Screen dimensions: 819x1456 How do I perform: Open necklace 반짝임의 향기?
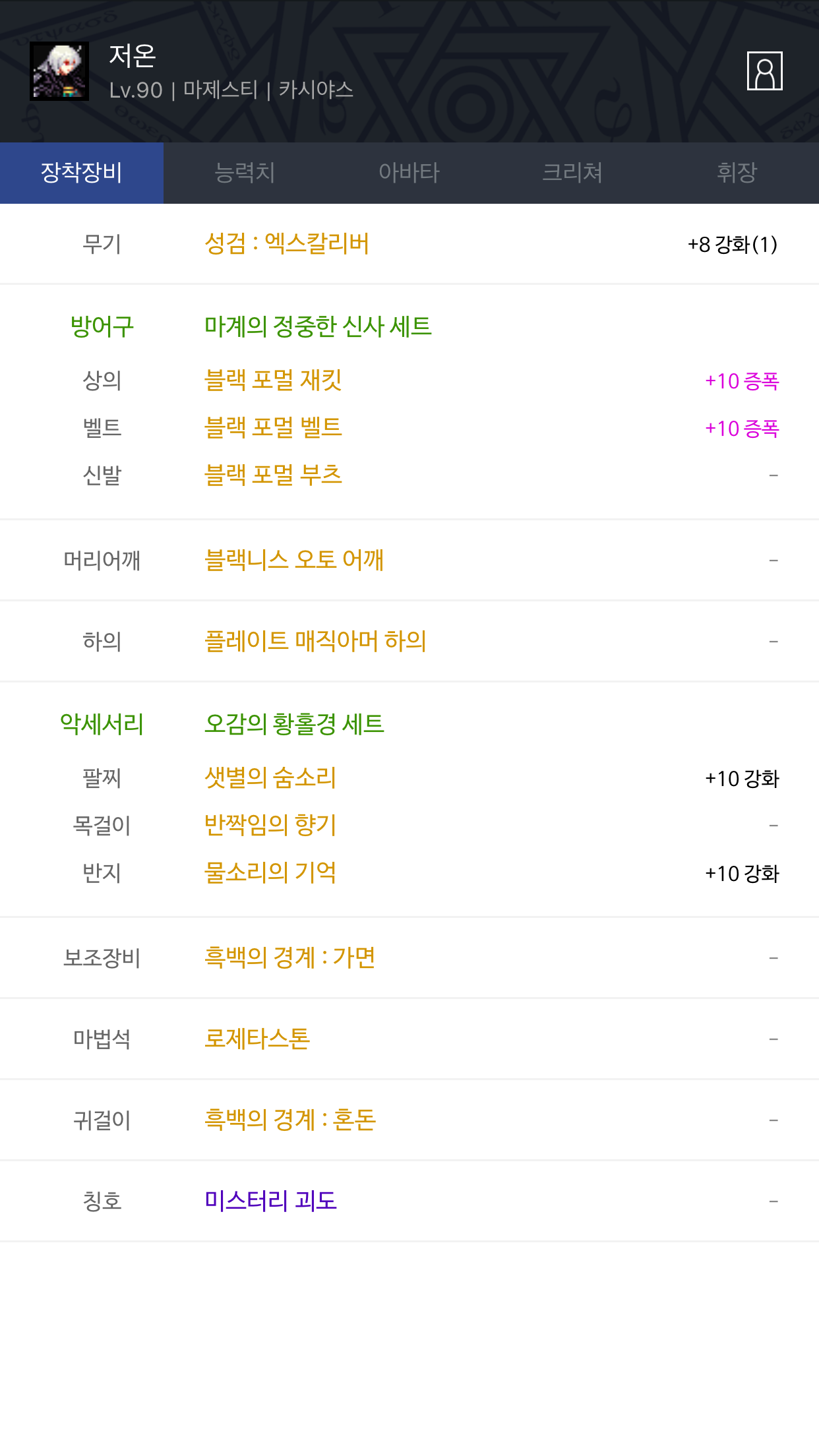[x=270, y=826]
